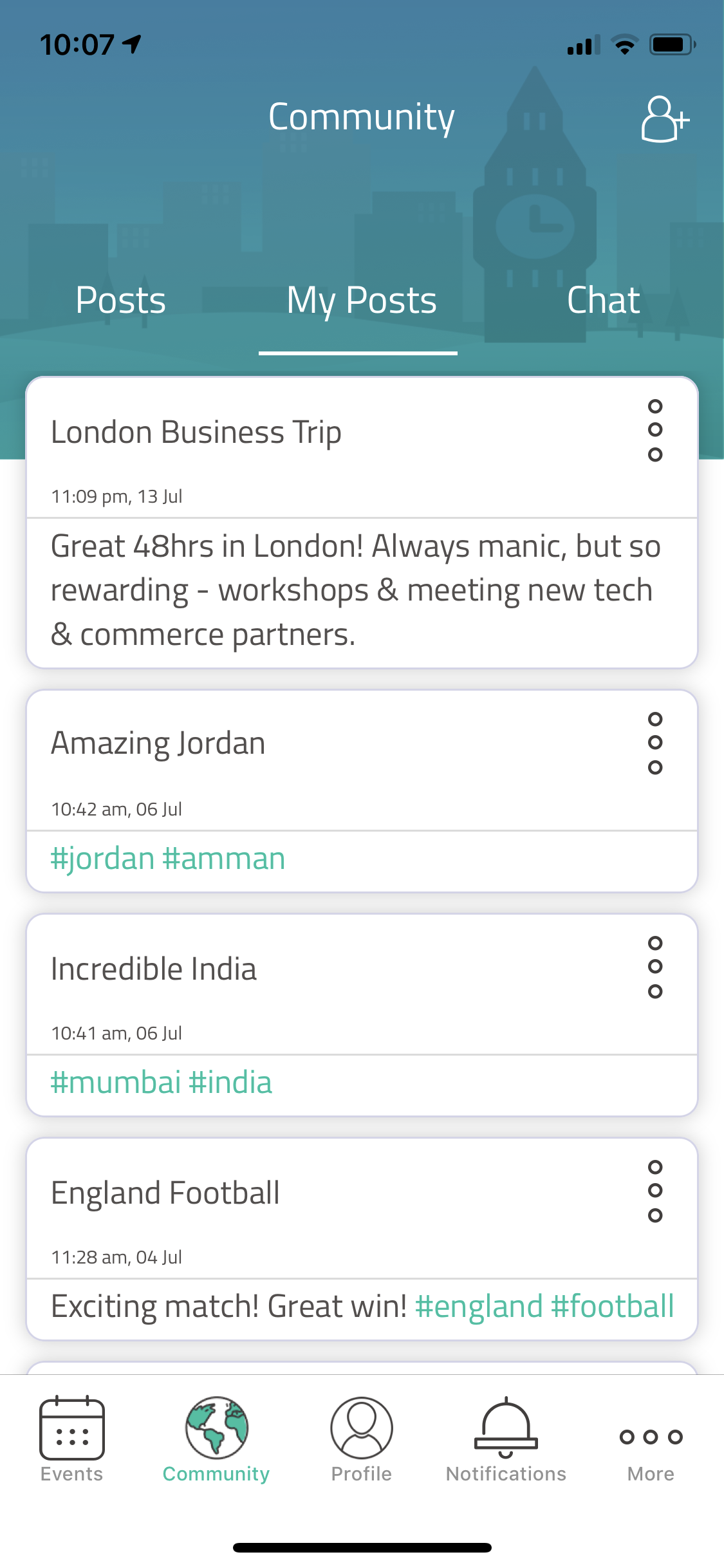Open the Chat tab
The image size is (724, 1568).
coord(603,301)
